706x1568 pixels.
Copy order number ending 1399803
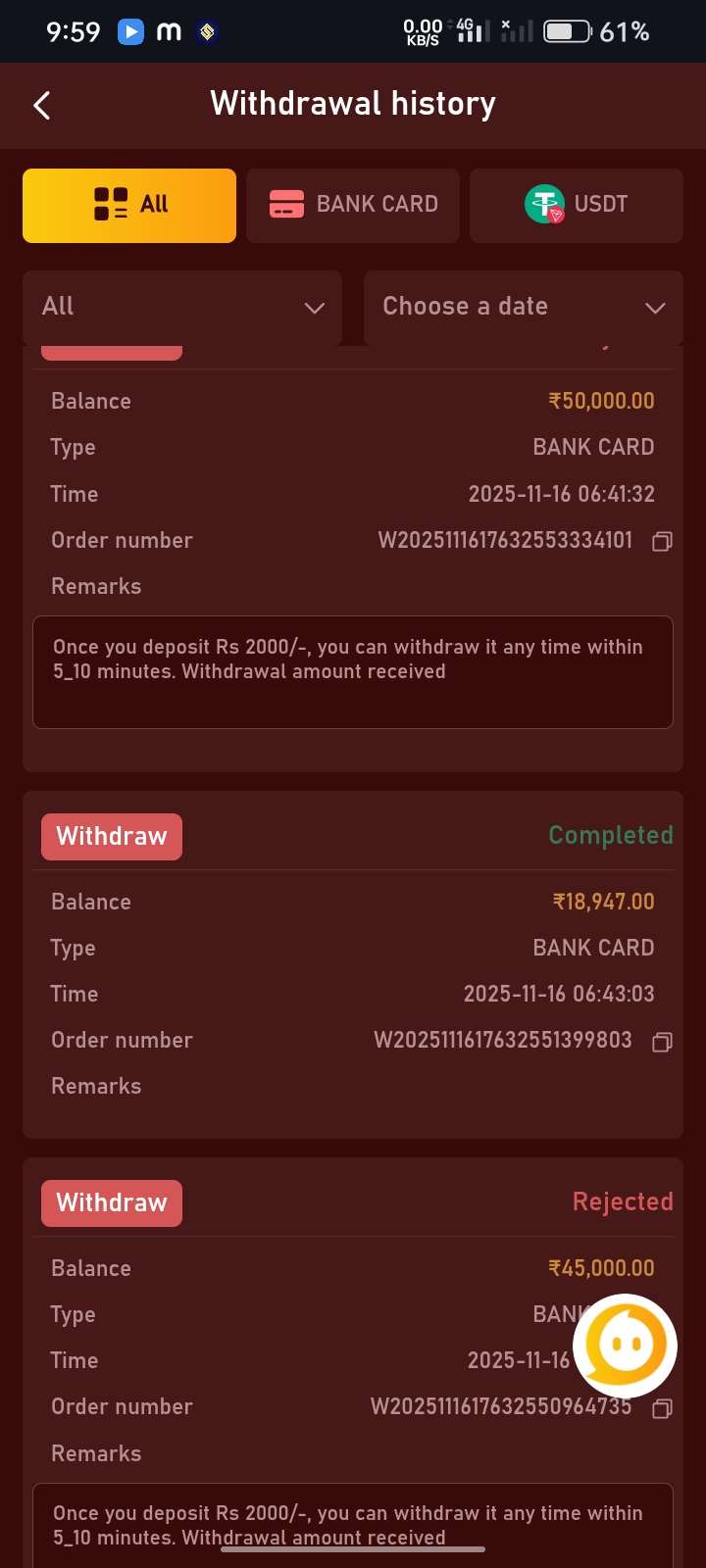click(x=662, y=1042)
